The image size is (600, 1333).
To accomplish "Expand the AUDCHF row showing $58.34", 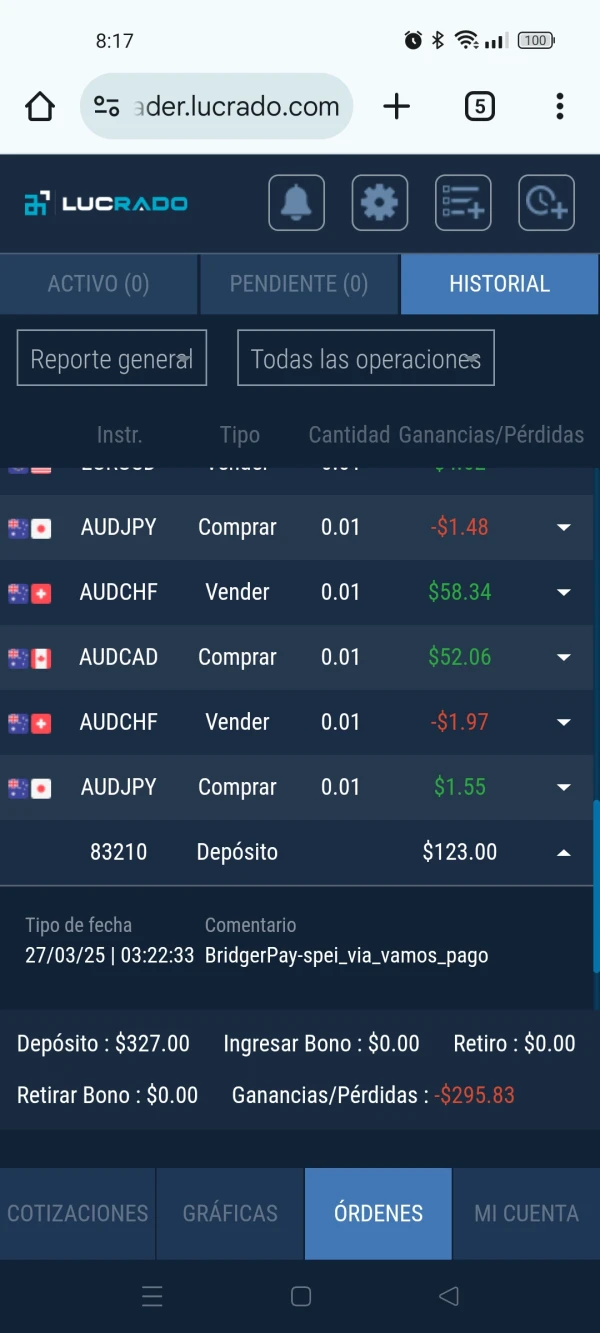I will click(564, 592).
